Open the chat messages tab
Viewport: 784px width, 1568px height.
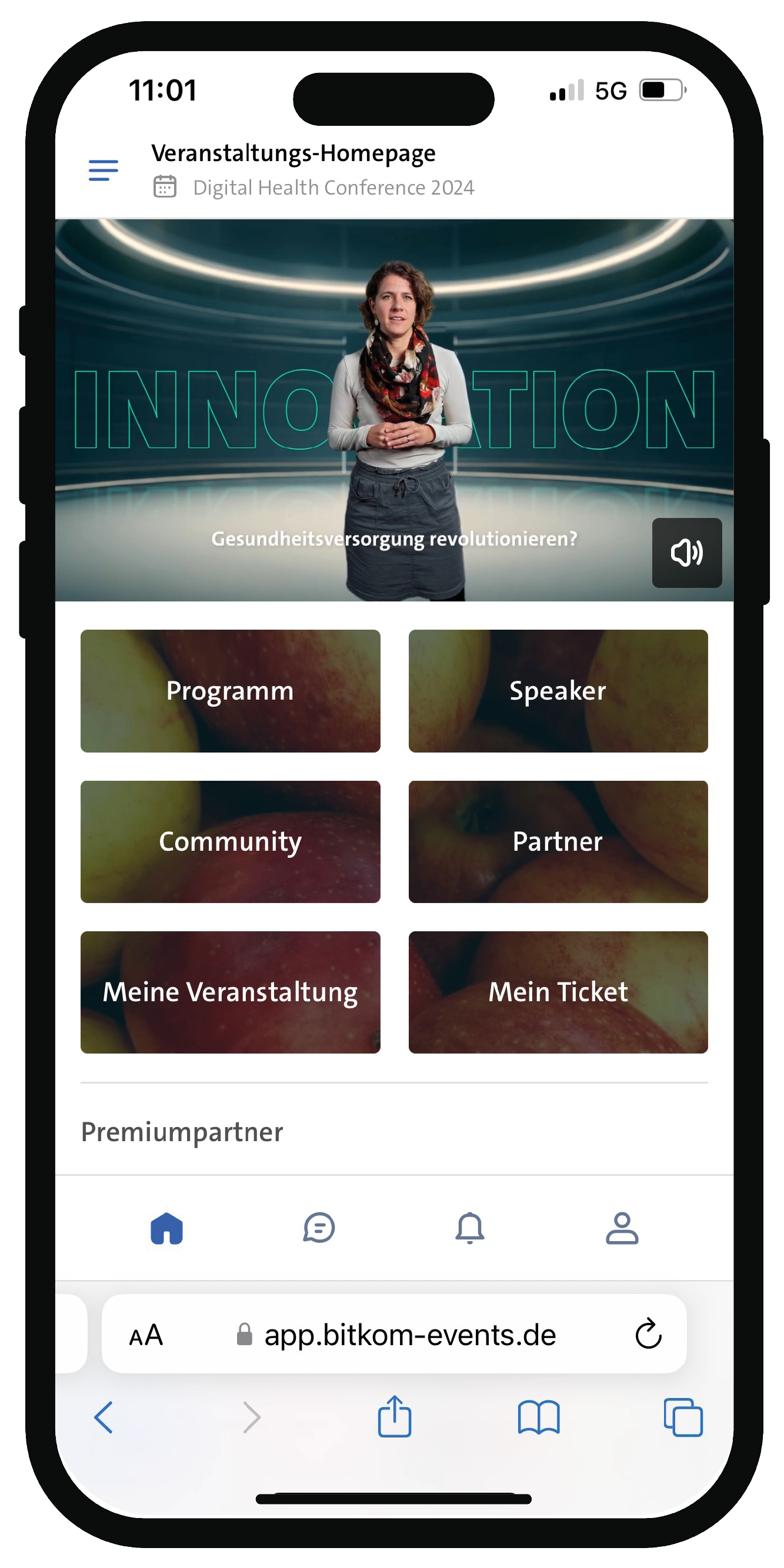[x=319, y=1228]
